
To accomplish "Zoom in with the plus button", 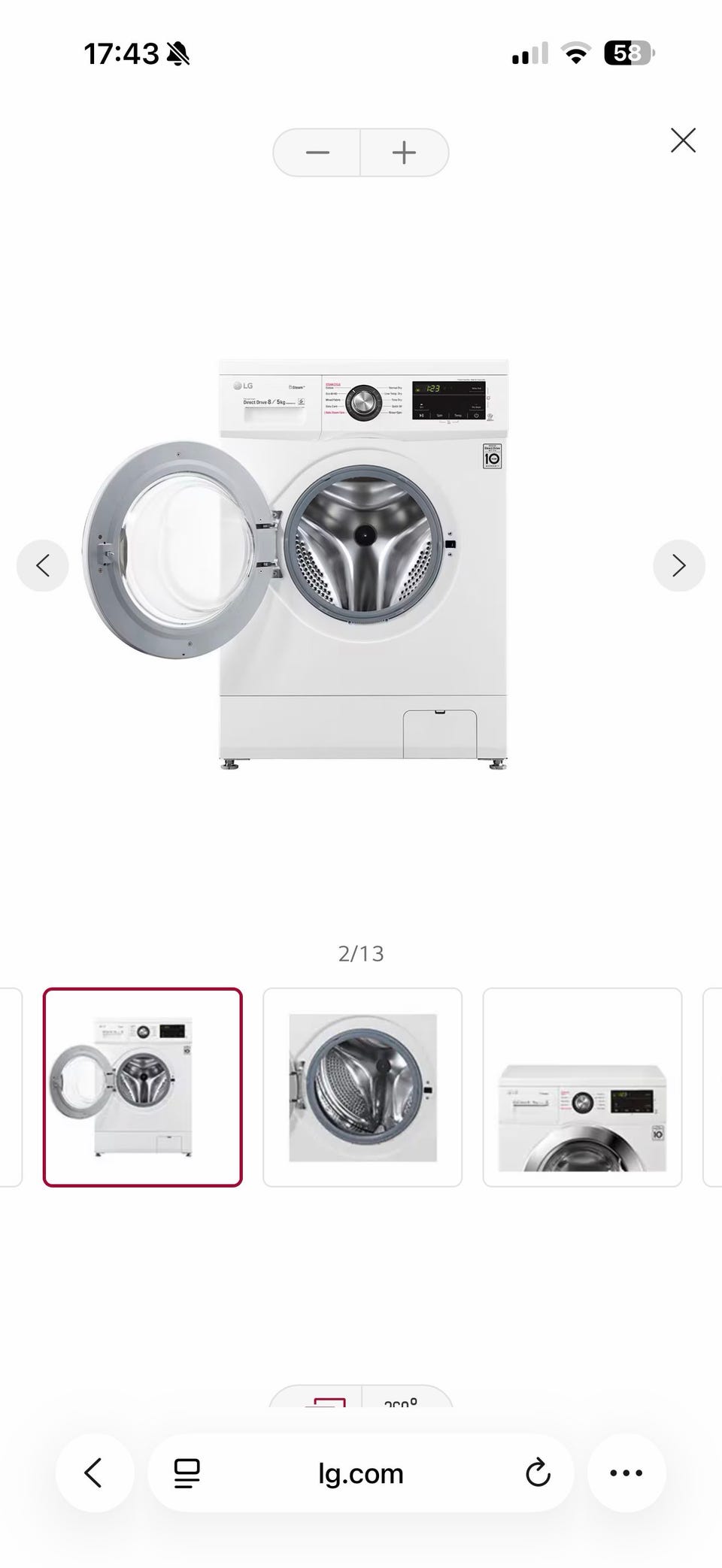I will coord(405,153).
